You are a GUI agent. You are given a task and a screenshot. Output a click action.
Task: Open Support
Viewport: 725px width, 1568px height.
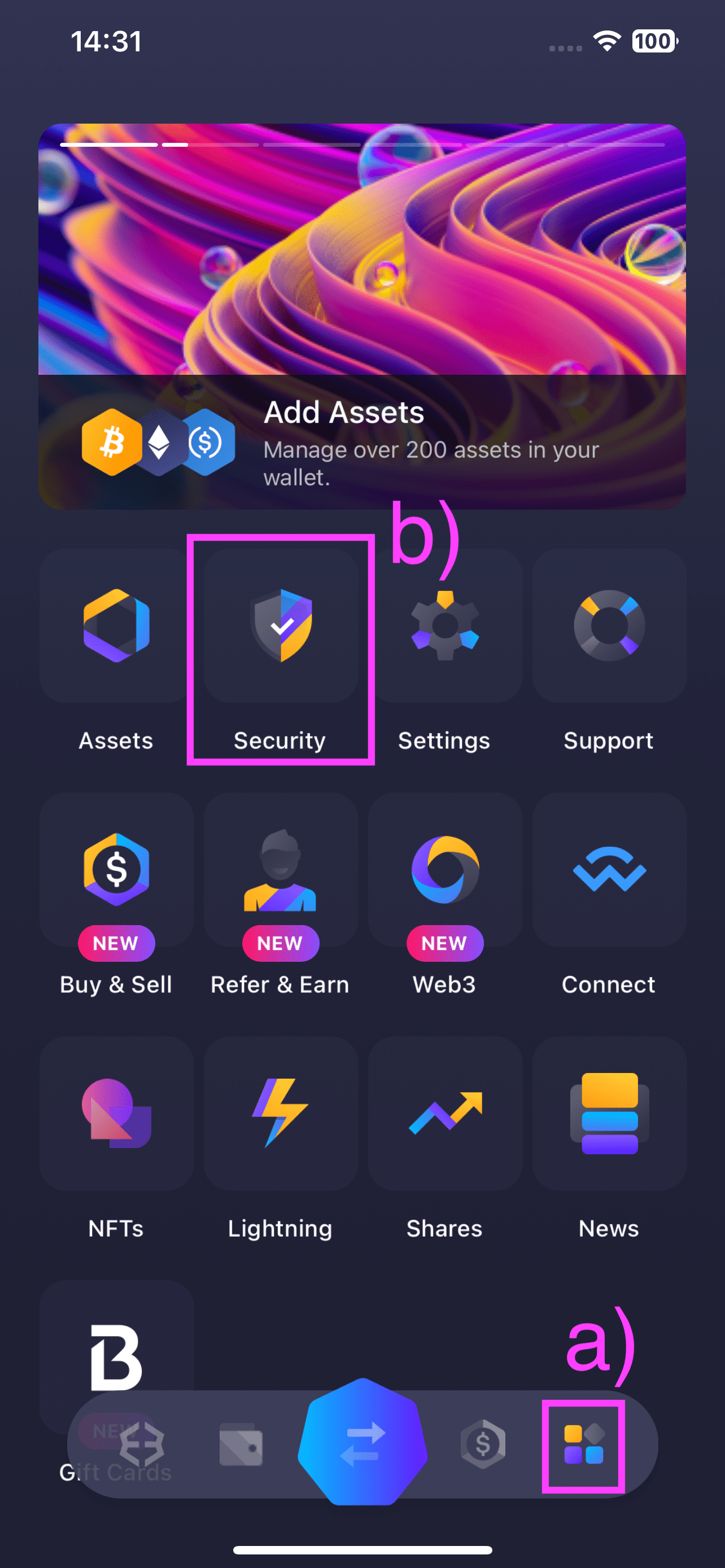609,627
